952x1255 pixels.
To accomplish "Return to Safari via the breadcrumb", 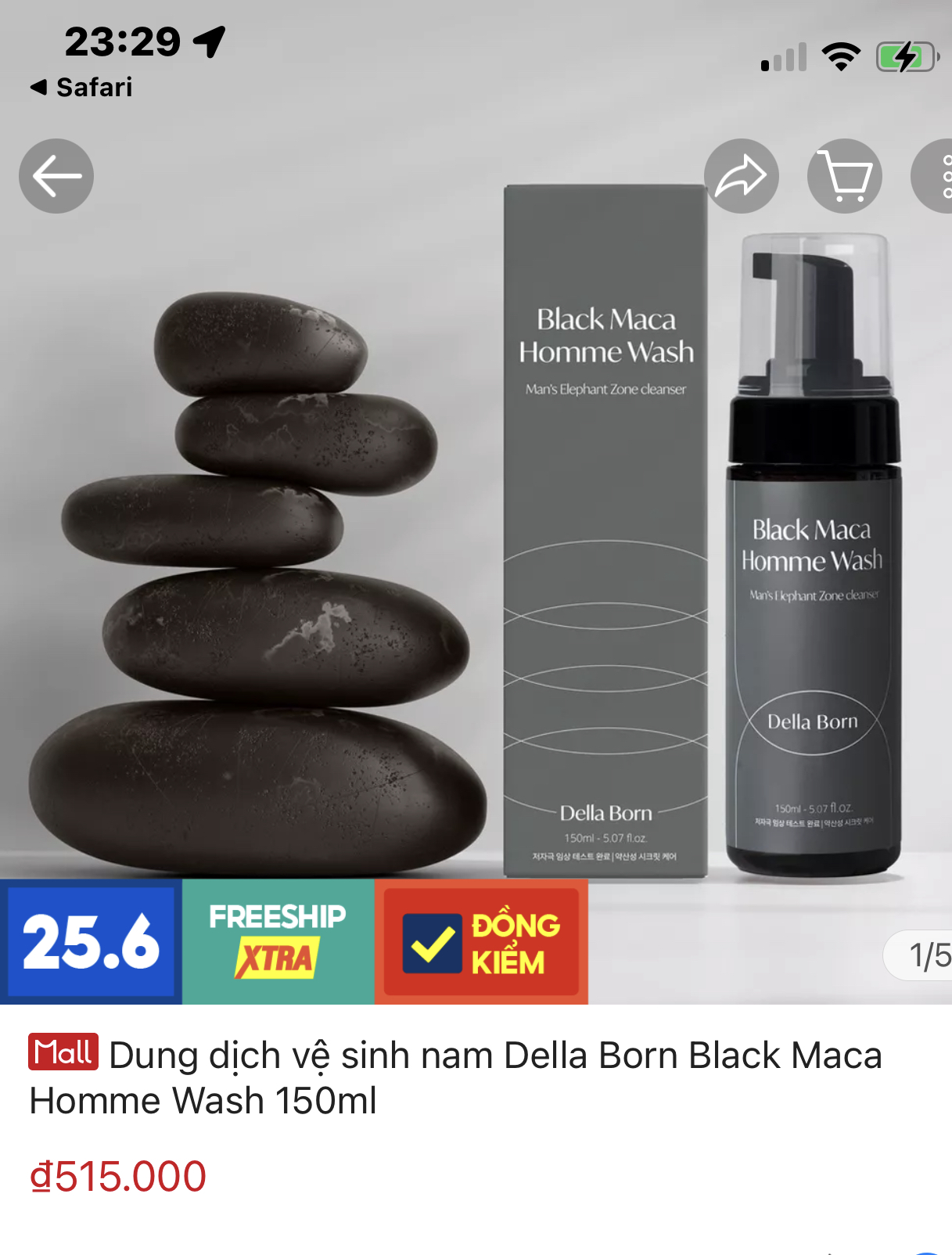I will 81,87.
